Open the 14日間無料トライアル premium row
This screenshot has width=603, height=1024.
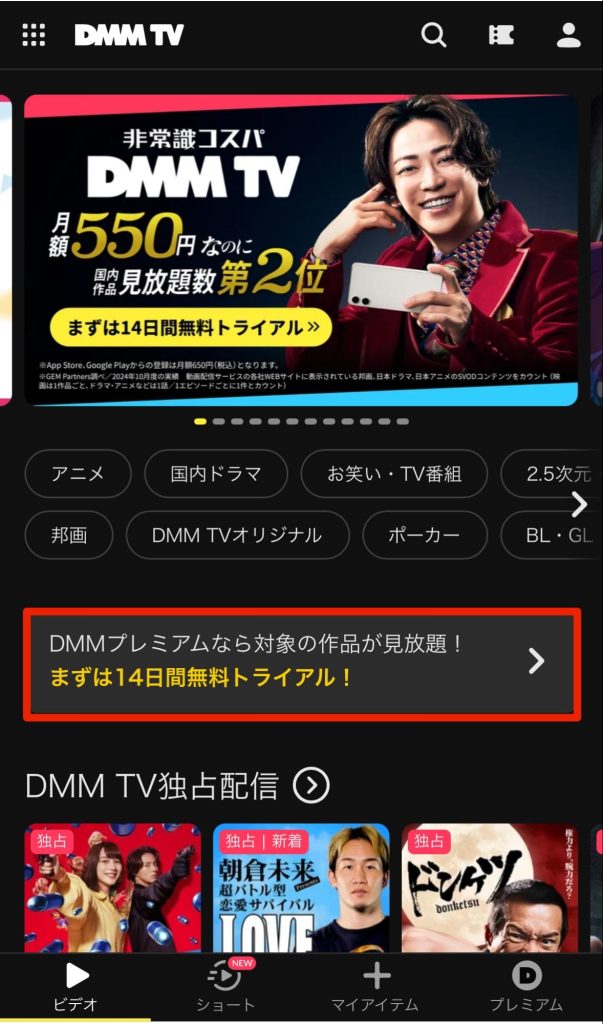[x=301, y=661]
